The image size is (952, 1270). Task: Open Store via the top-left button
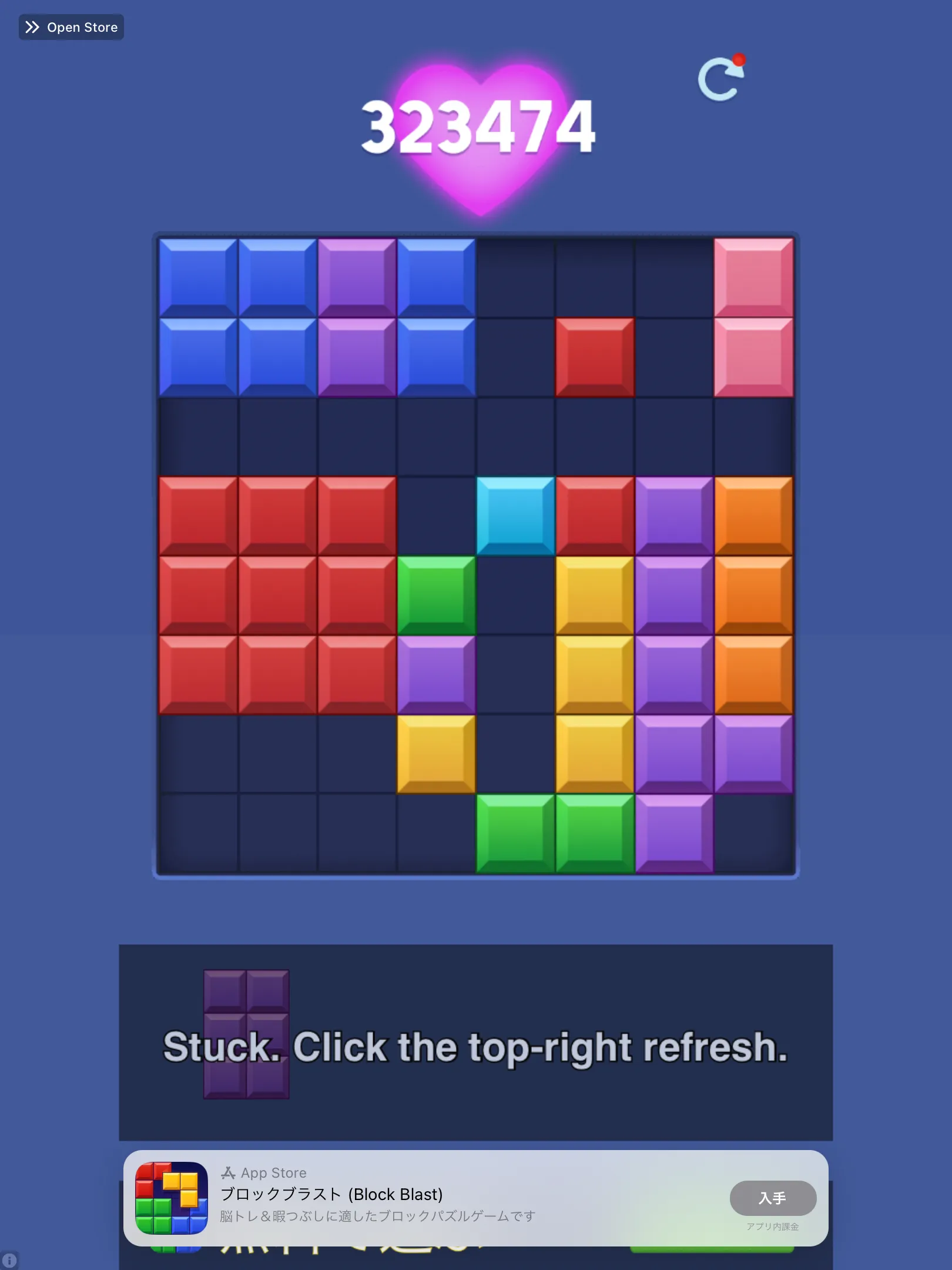pyautogui.click(x=71, y=27)
